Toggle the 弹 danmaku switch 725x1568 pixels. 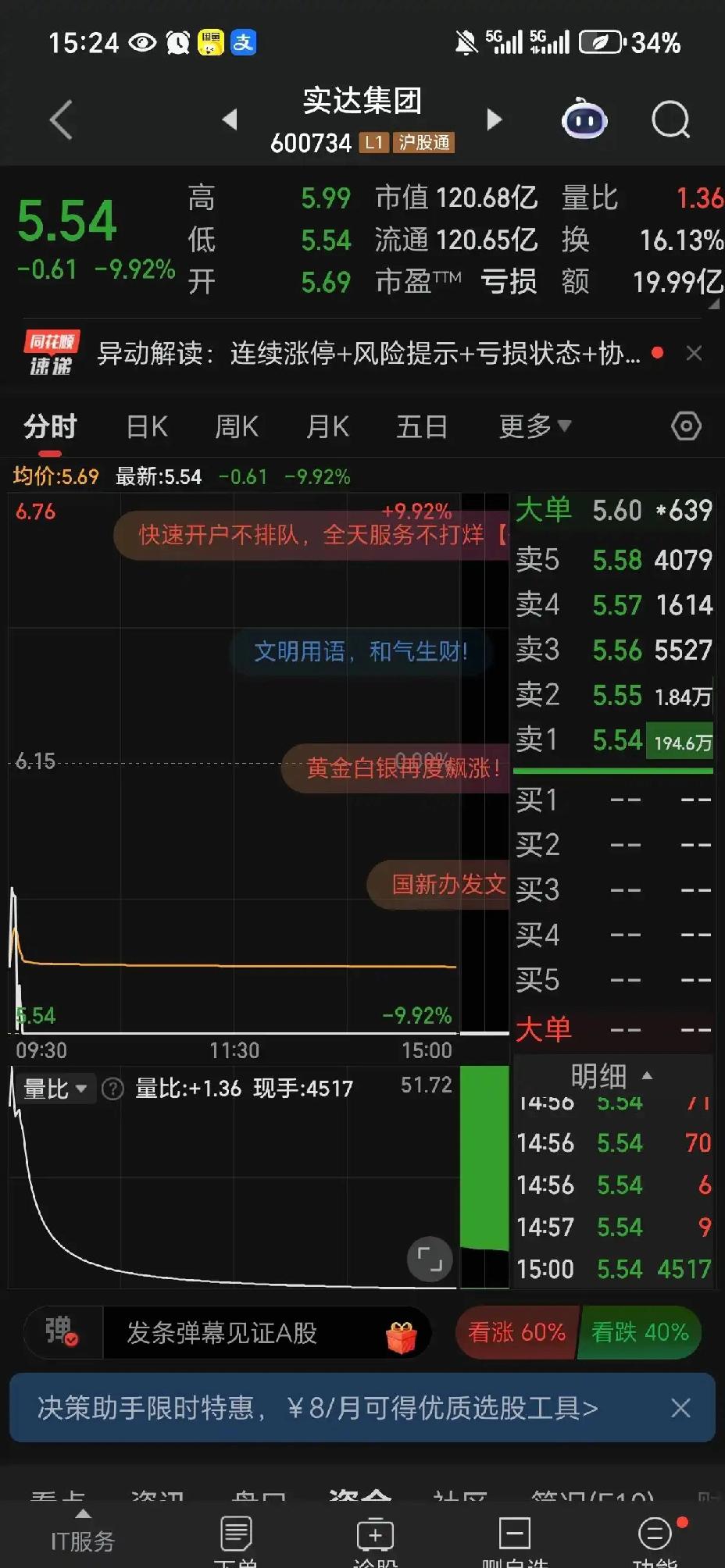(62, 1332)
